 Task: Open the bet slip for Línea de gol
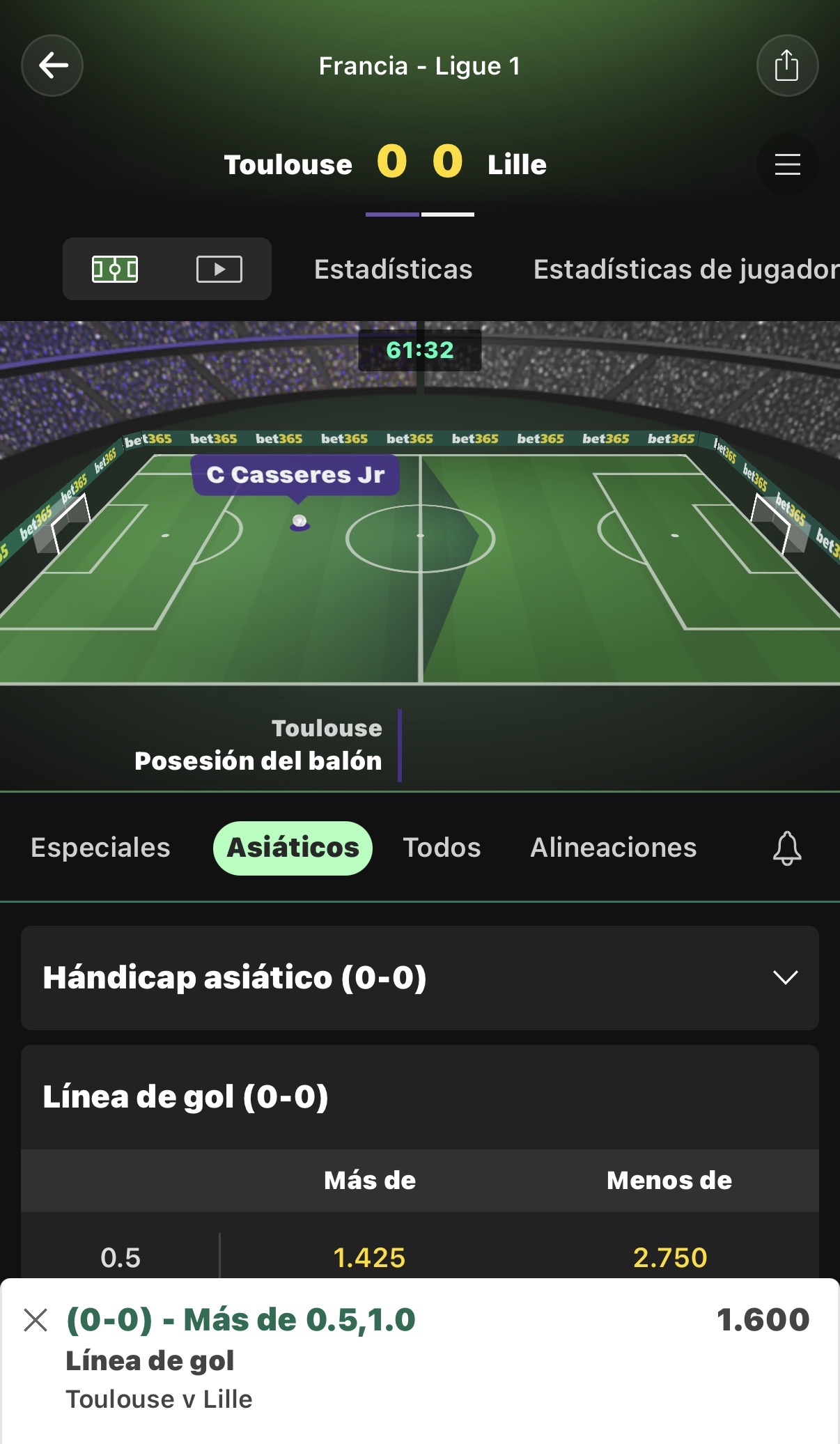point(420,1360)
